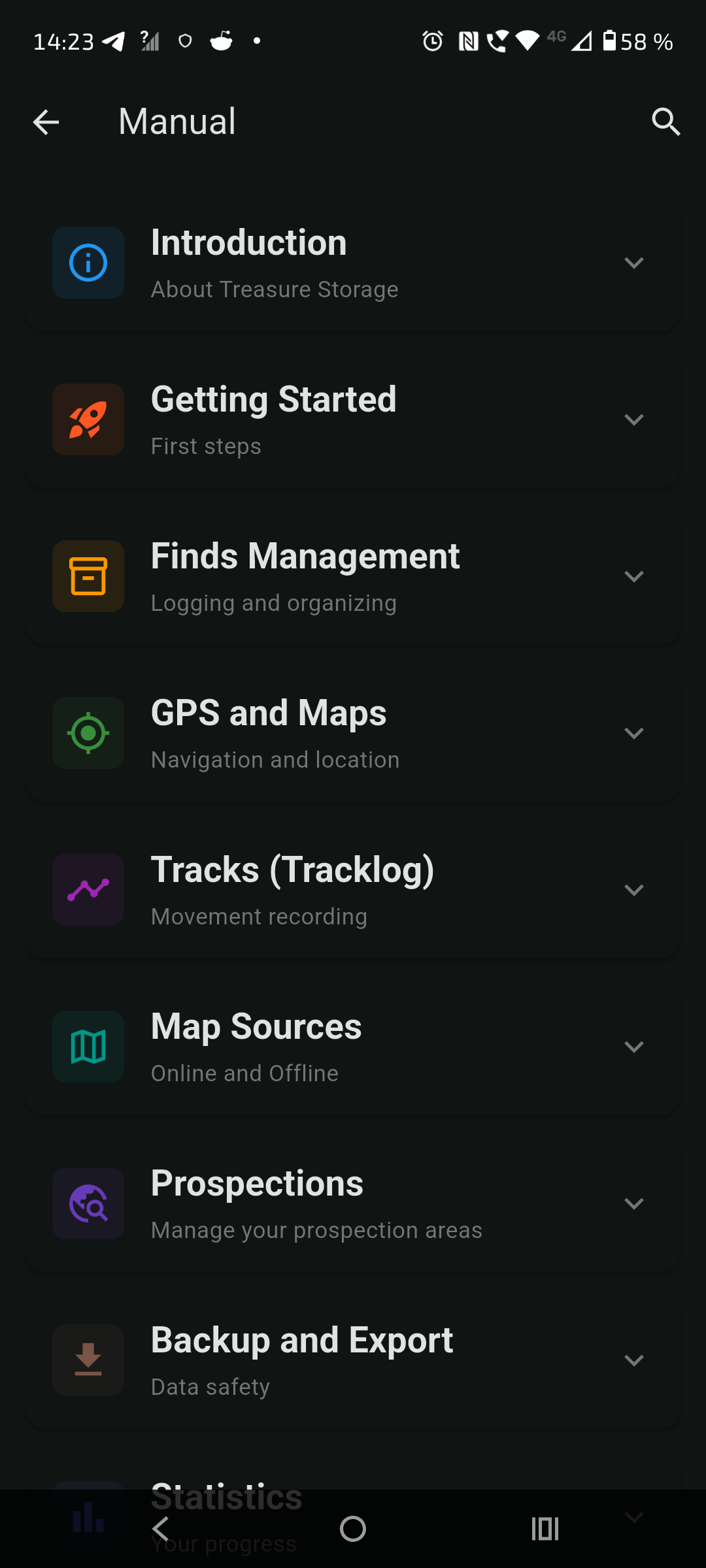Expand the Prospections section
706x1568 pixels.
(634, 1203)
